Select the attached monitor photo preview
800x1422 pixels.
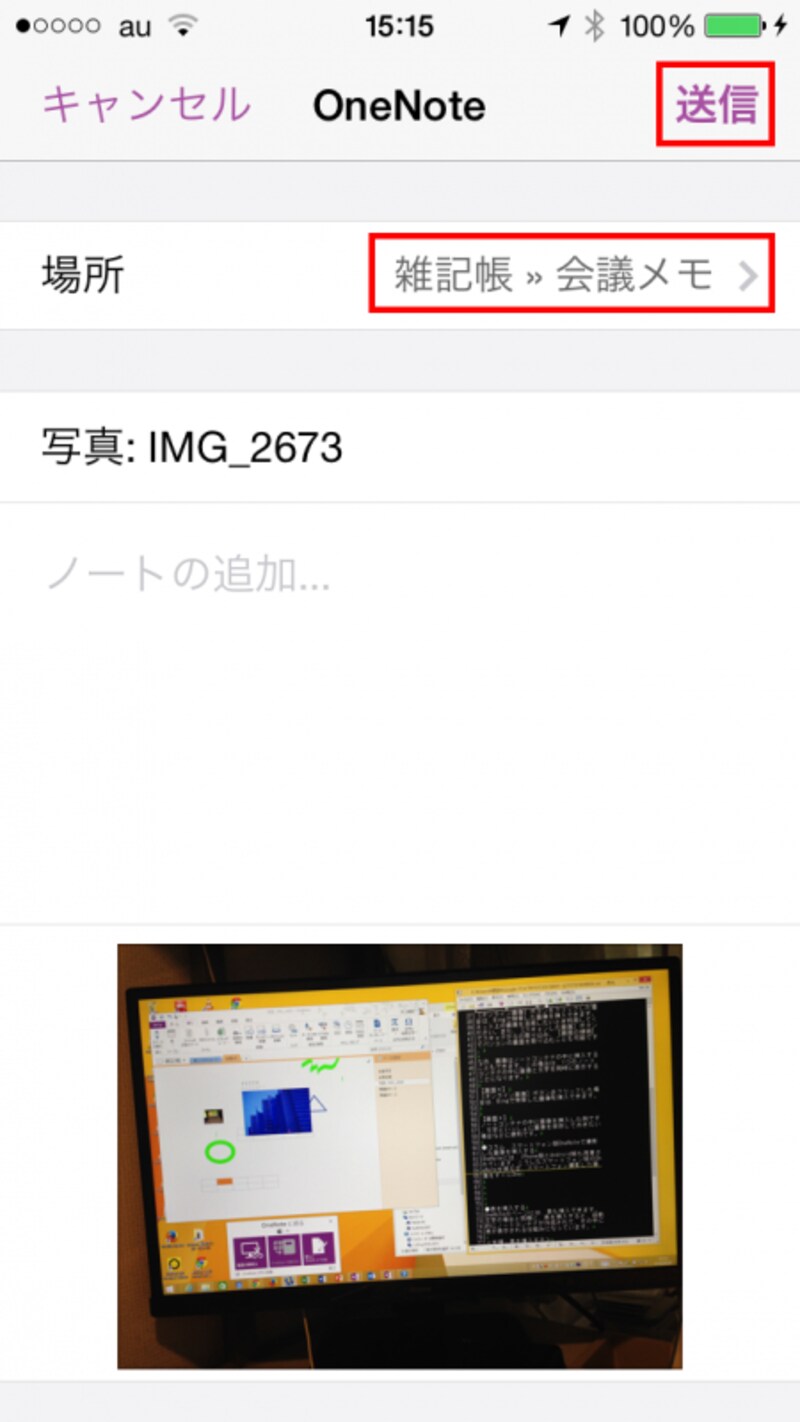[x=399, y=1155]
